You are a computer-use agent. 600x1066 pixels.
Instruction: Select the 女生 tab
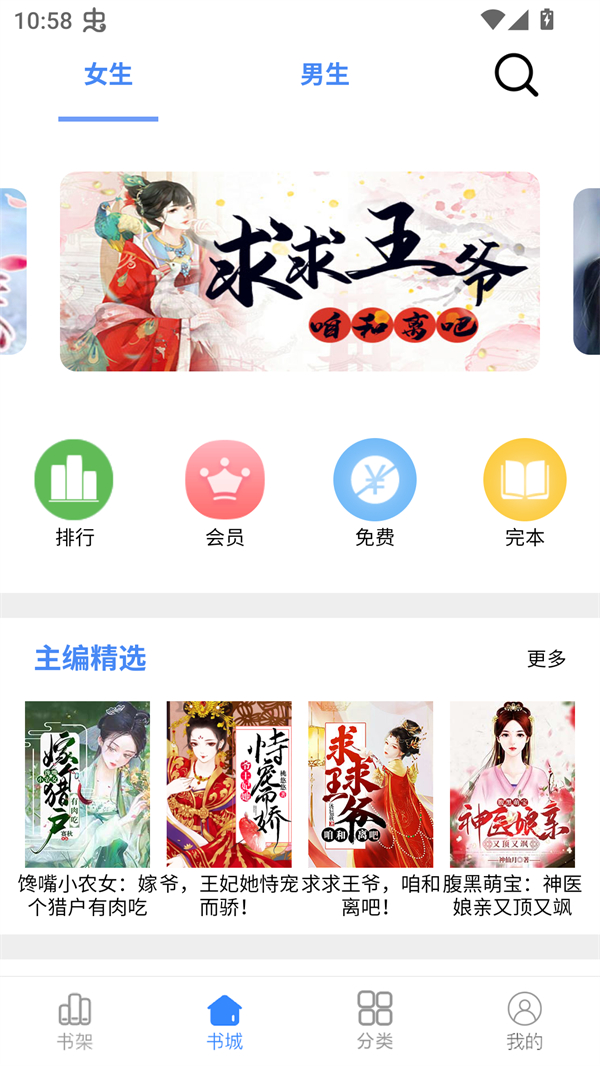(x=108, y=75)
